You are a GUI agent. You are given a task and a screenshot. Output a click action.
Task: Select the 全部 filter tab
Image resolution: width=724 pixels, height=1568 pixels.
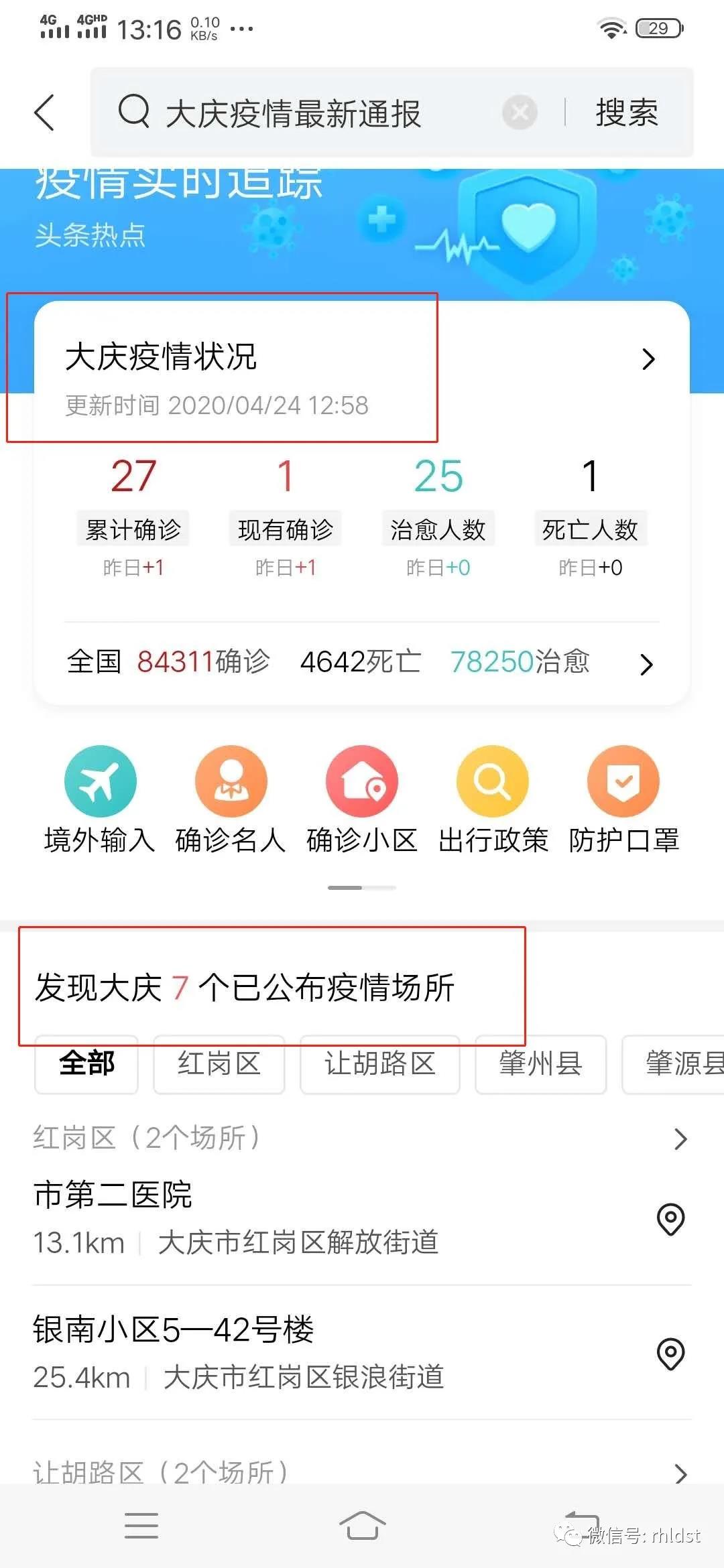coord(86,1064)
